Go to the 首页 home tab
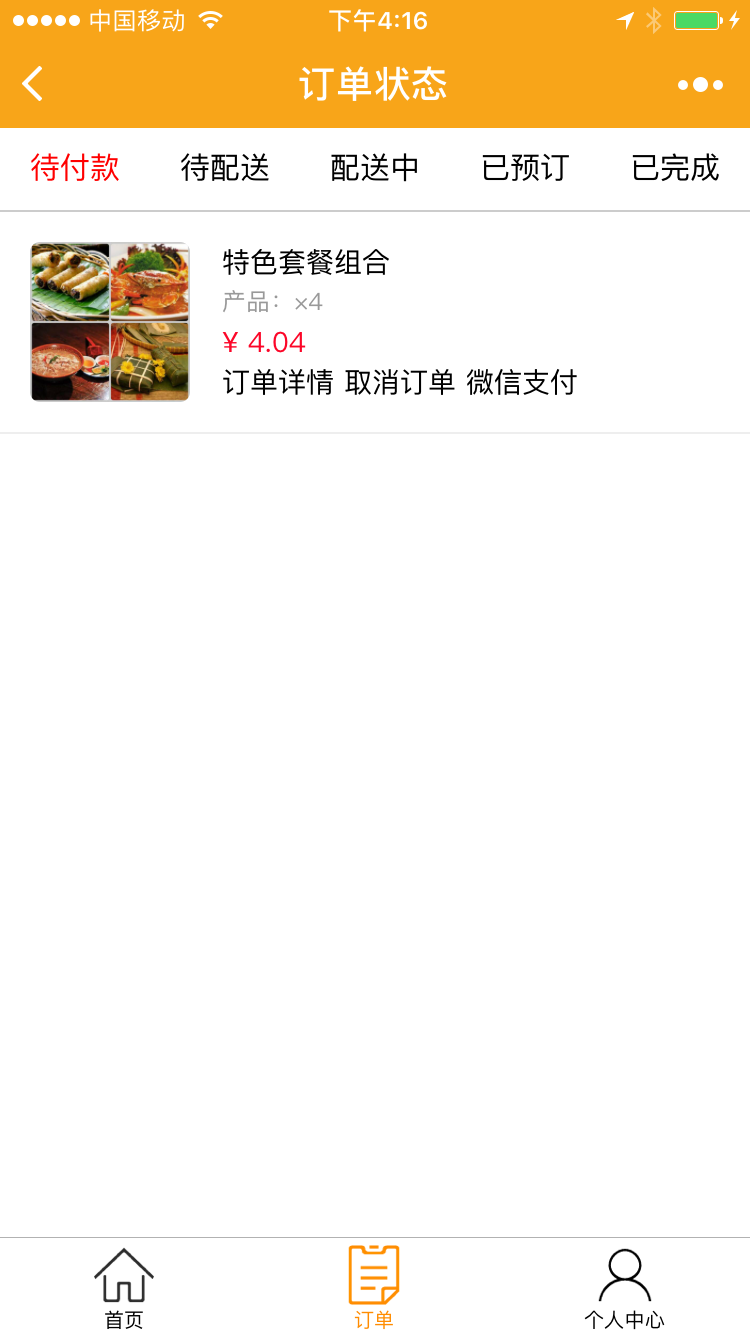Viewport: 750px width, 1334px height. click(x=124, y=1288)
